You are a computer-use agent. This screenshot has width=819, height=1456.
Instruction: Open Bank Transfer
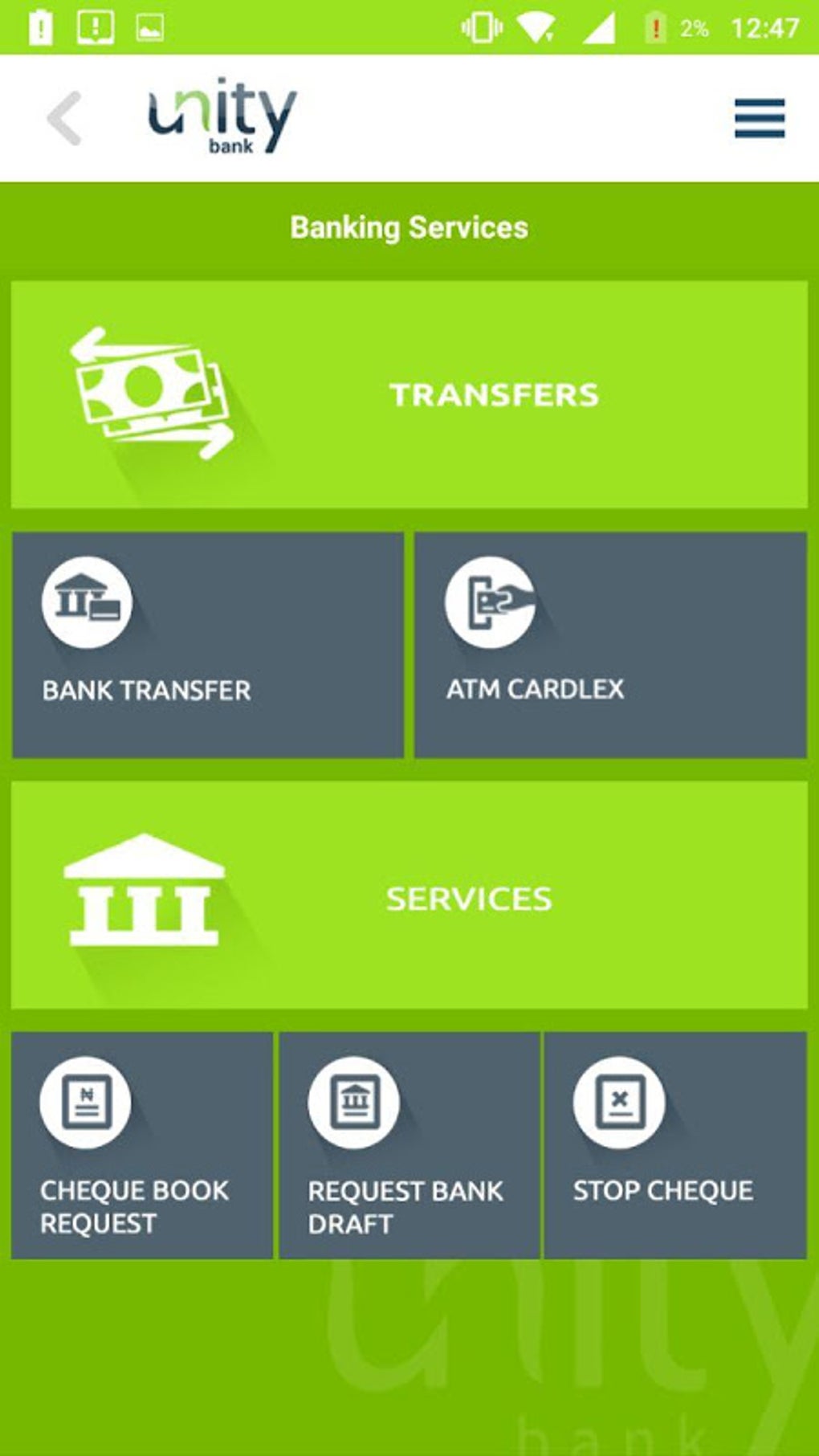pos(207,645)
